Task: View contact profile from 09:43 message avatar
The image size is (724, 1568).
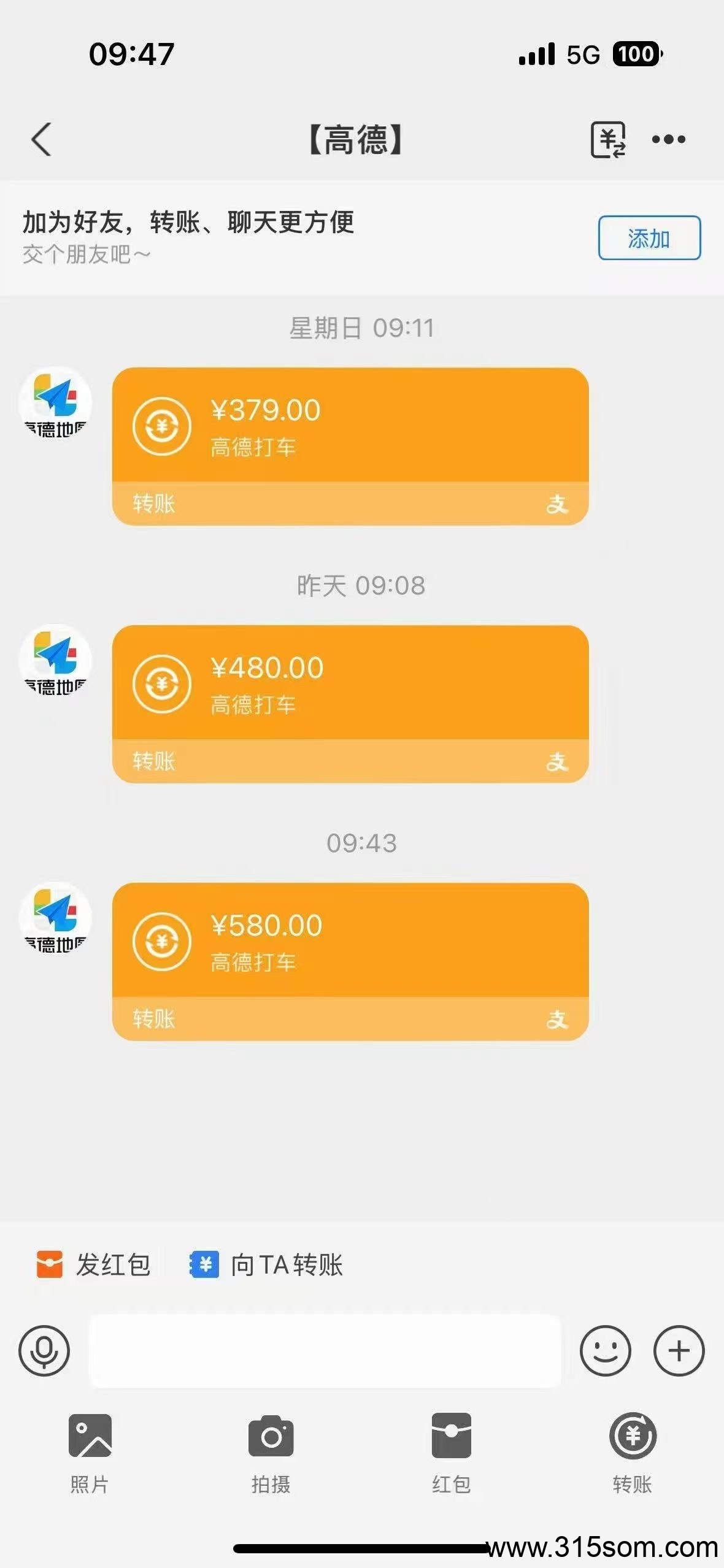Action: tap(55, 918)
